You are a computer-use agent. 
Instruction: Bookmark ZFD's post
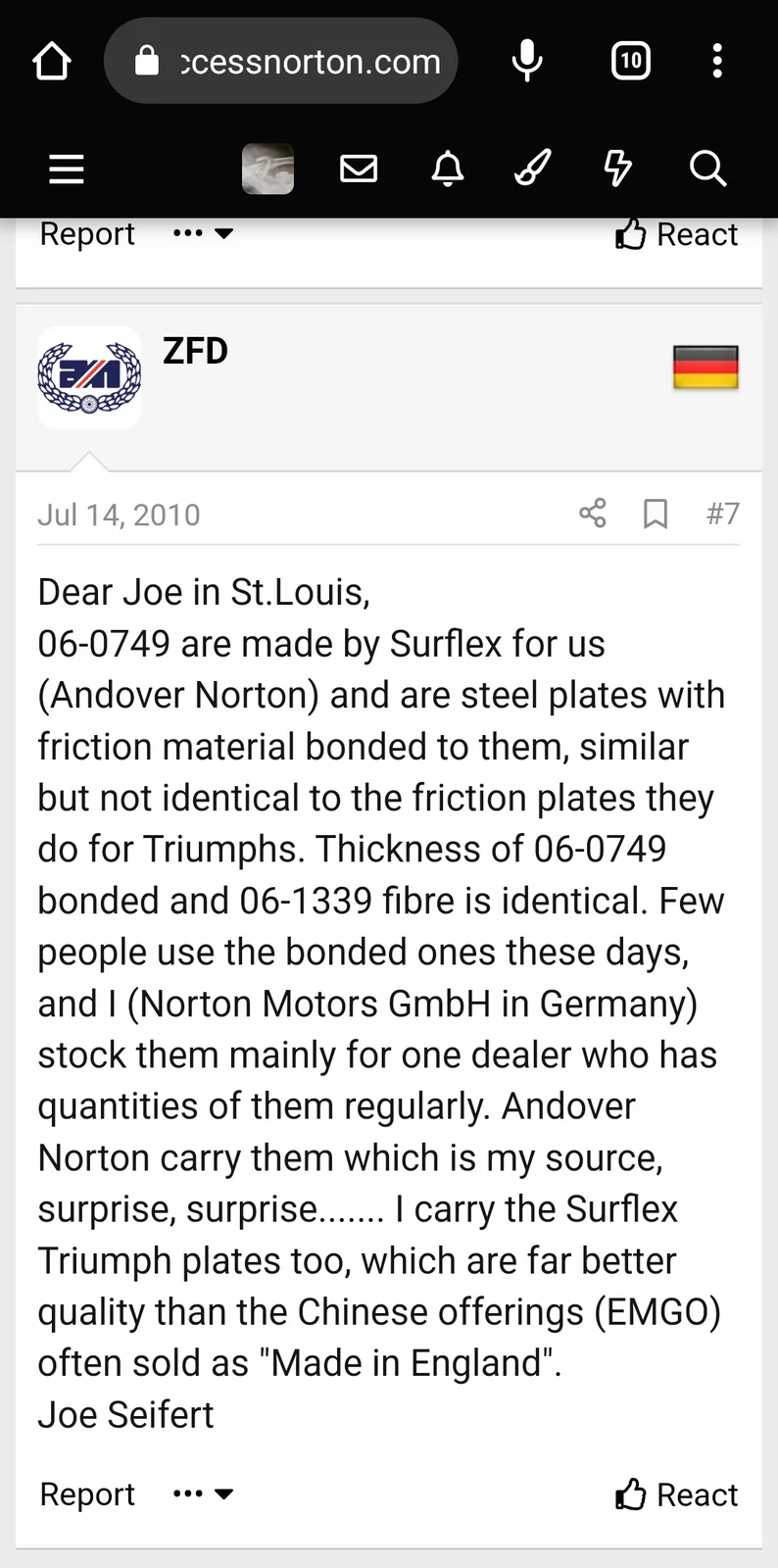pos(656,513)
